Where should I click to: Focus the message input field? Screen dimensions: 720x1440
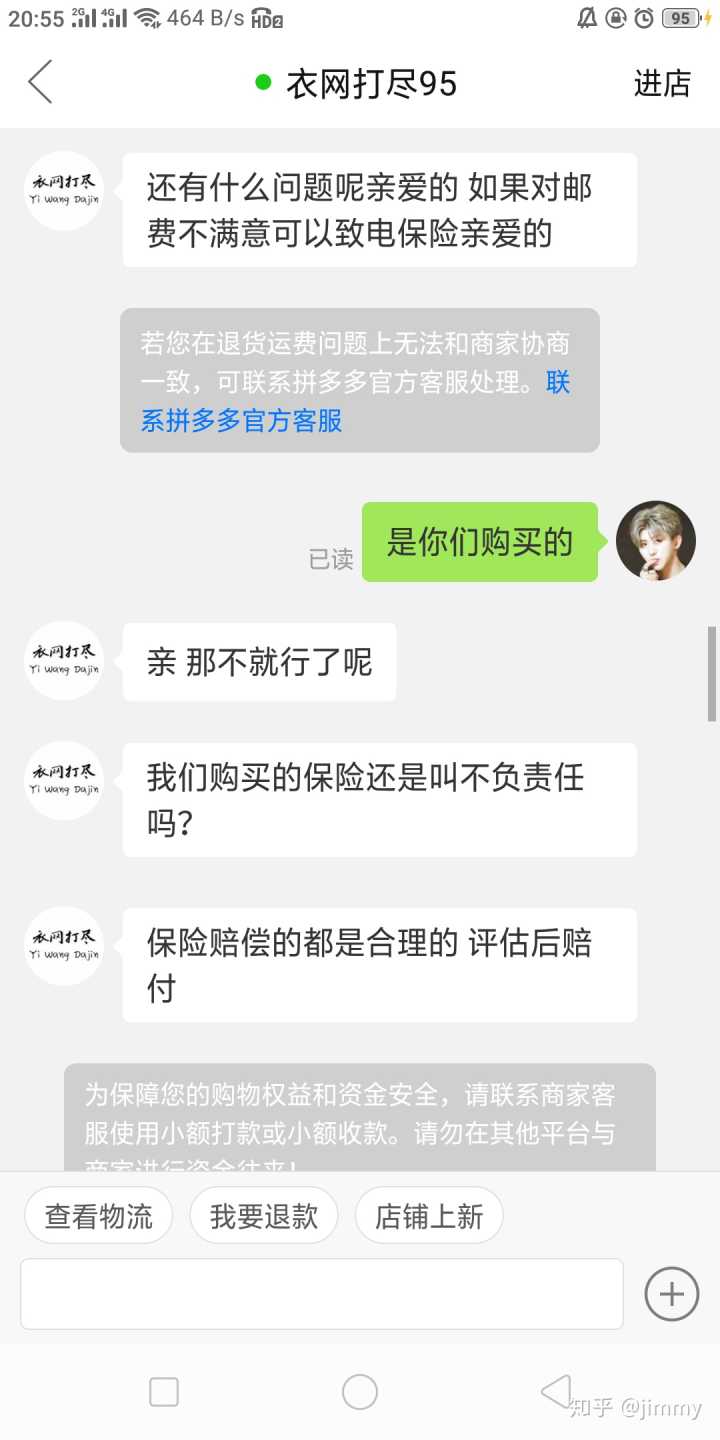321,1294
